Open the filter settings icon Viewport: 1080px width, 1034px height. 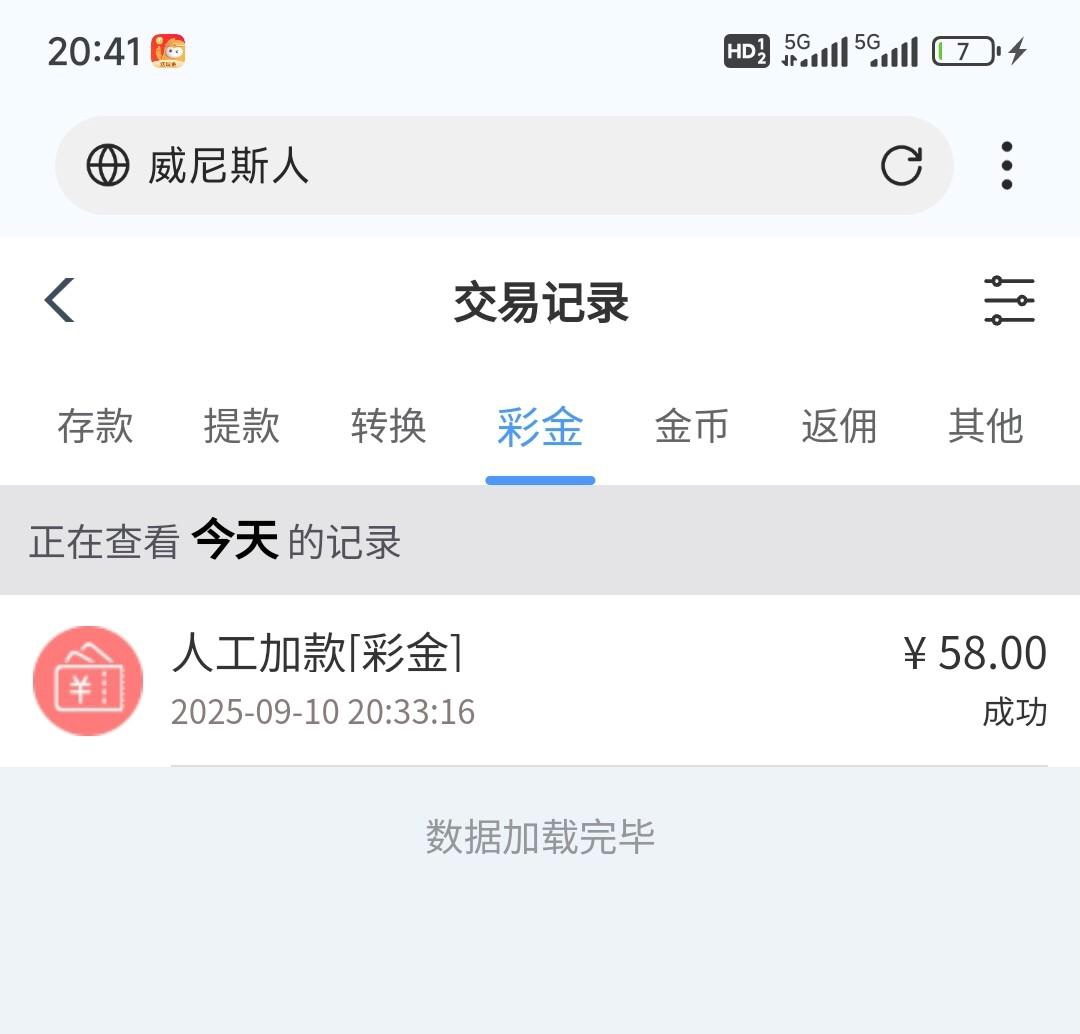(x=1008, y=301)
